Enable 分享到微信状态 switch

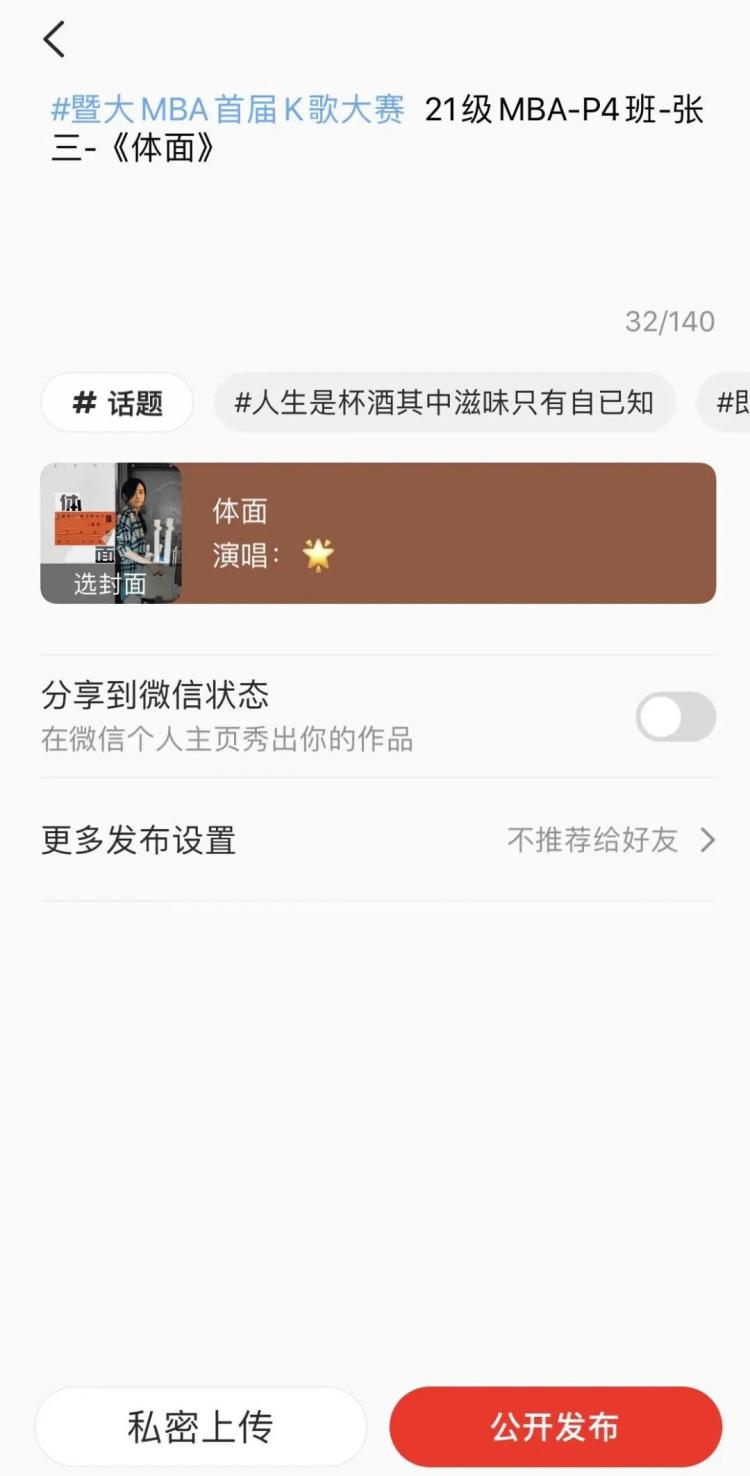click(x=676, y=717)
